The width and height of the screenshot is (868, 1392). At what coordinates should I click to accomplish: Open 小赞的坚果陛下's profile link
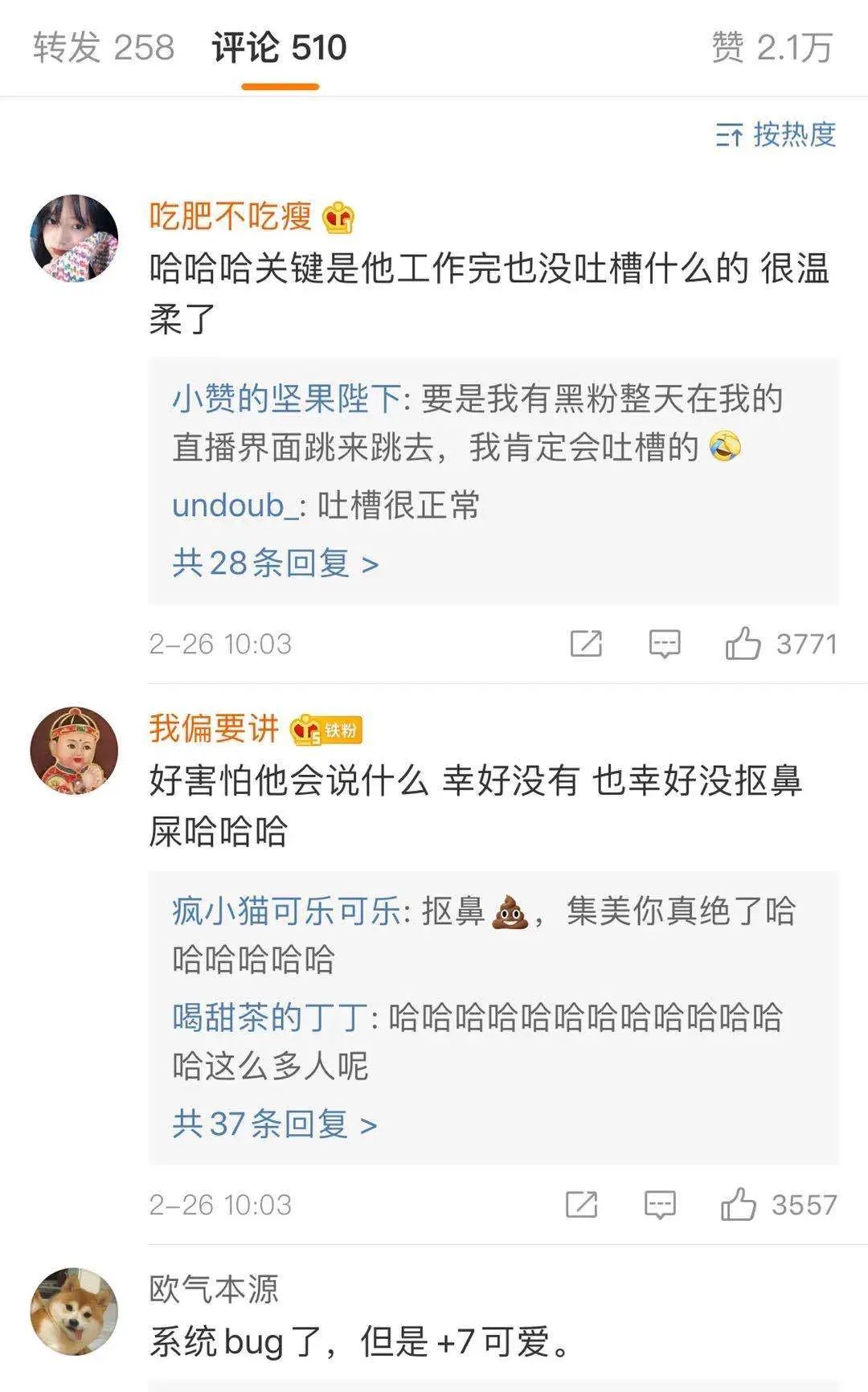pos(286,399)
